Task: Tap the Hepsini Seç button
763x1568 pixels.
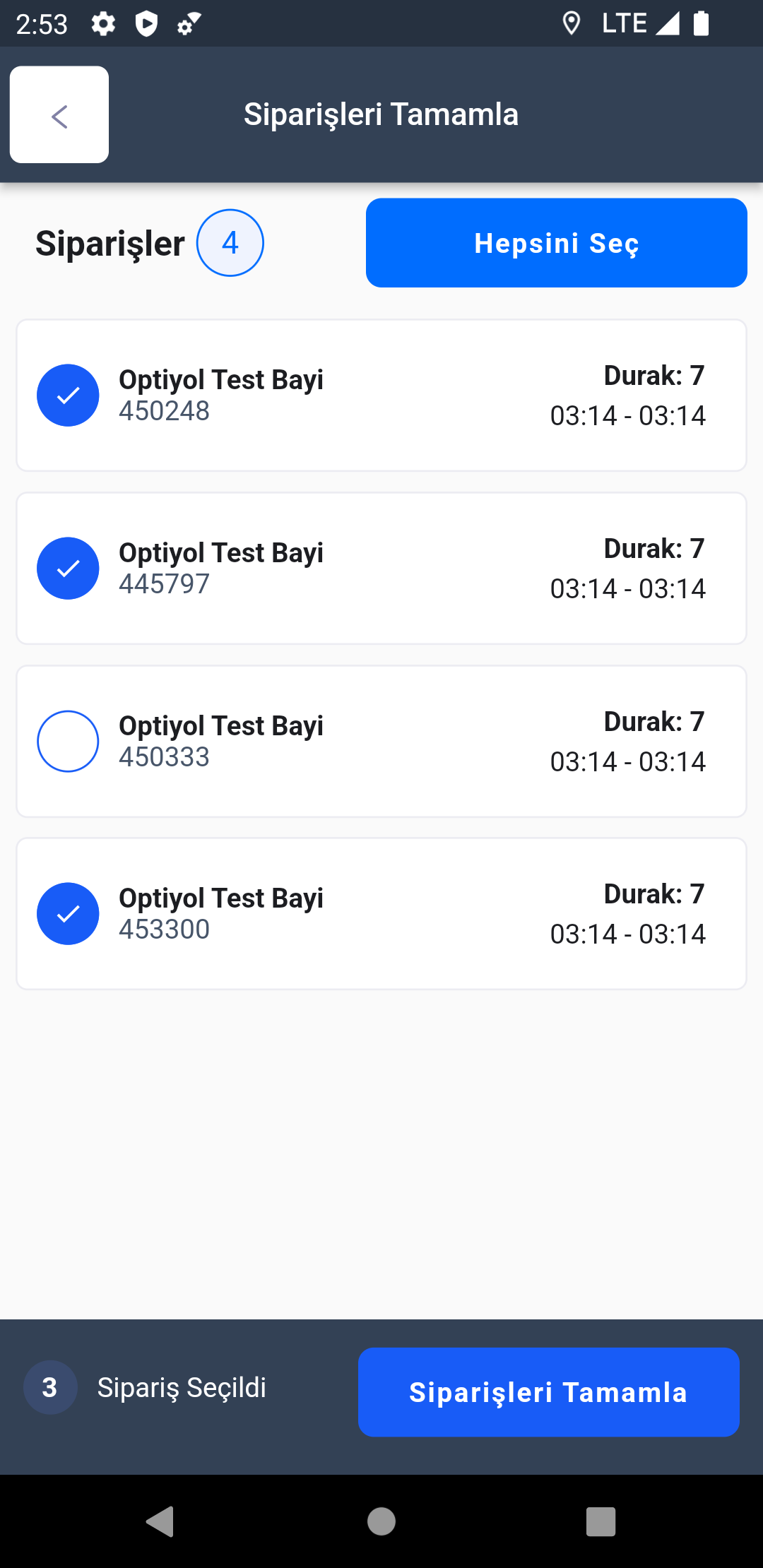Action: click(556, 243)
